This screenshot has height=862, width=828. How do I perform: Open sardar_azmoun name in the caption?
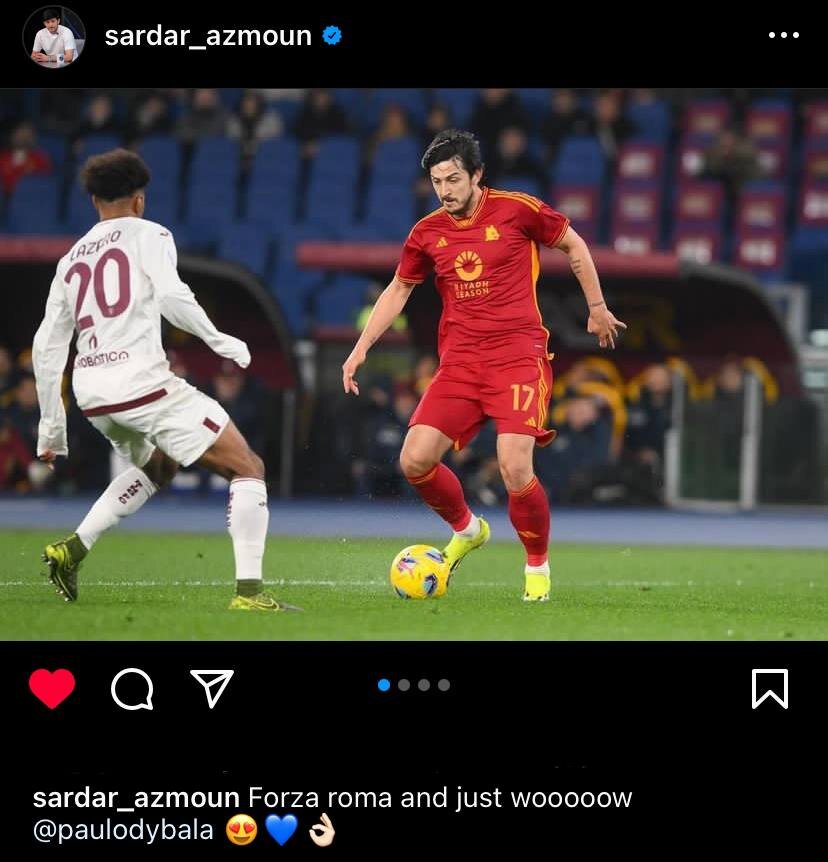coord(136,798)
